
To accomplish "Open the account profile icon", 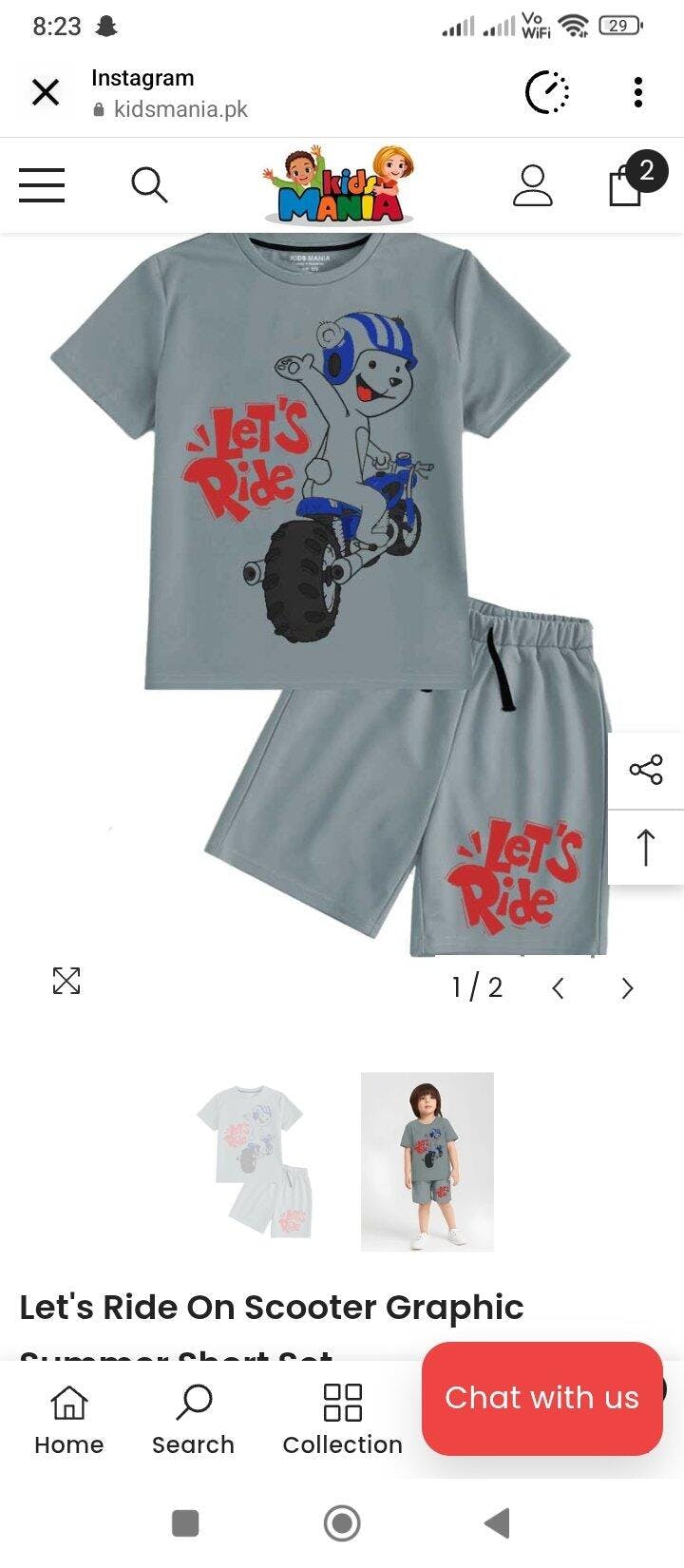I will [532, 185].
